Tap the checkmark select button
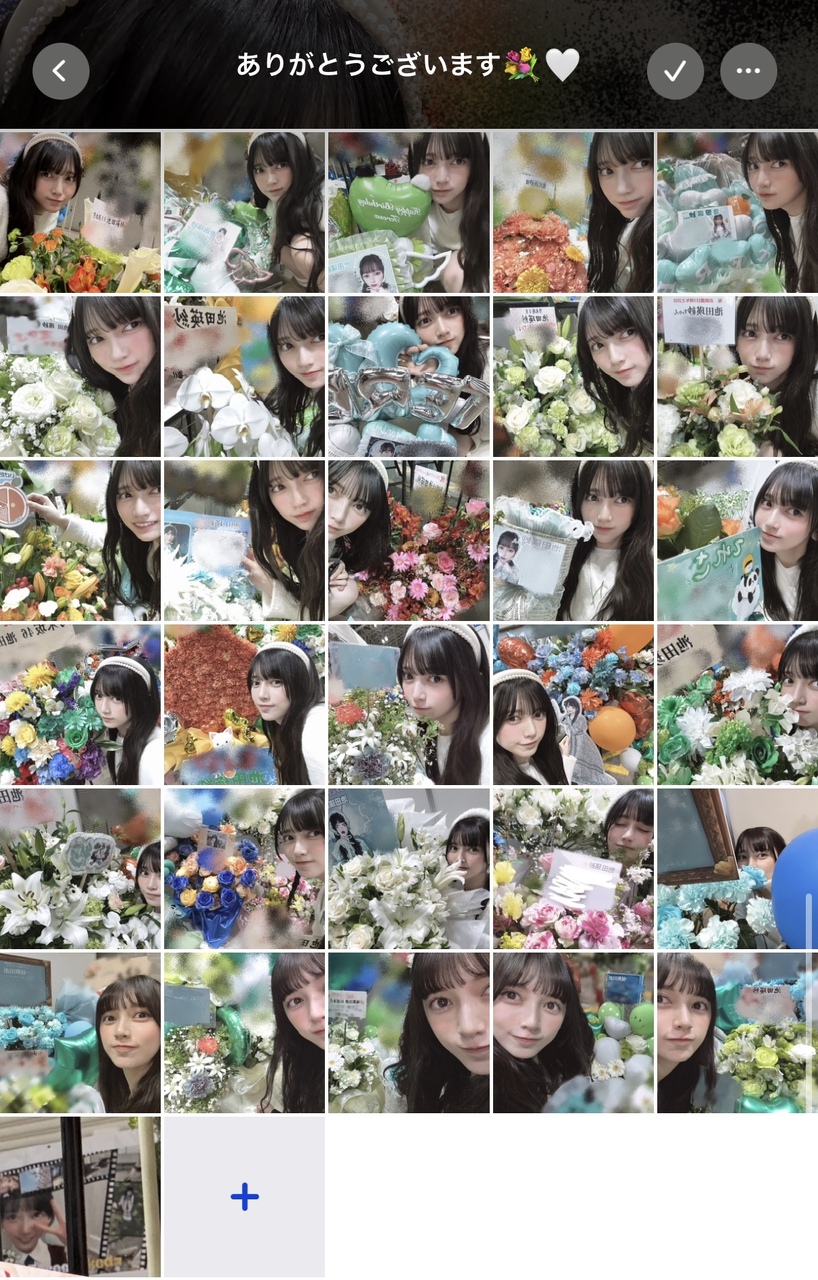The image size is (818, 1280). click(x=675, y=71)
